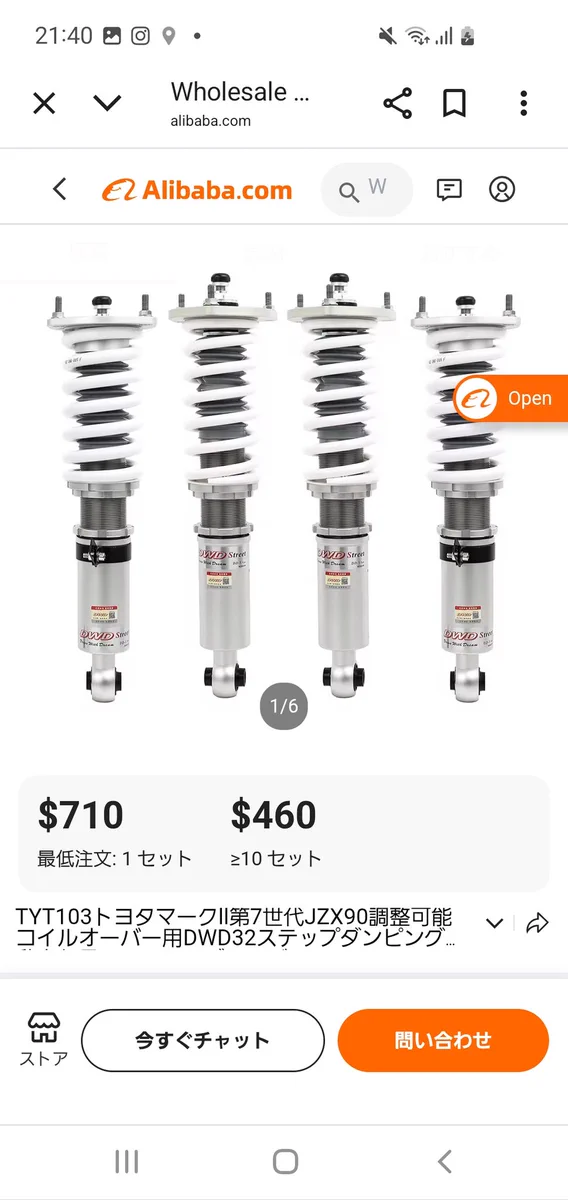This screenshot has width=568, height=1200.
Task: Open the browser overflow menu
Action: (x=524, y=104)
